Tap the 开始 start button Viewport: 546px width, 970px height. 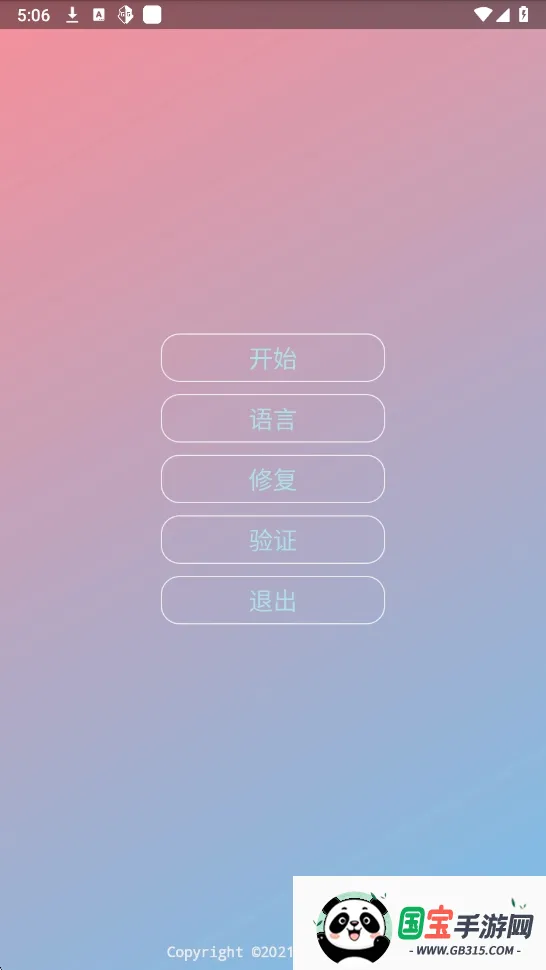point(273,358)
